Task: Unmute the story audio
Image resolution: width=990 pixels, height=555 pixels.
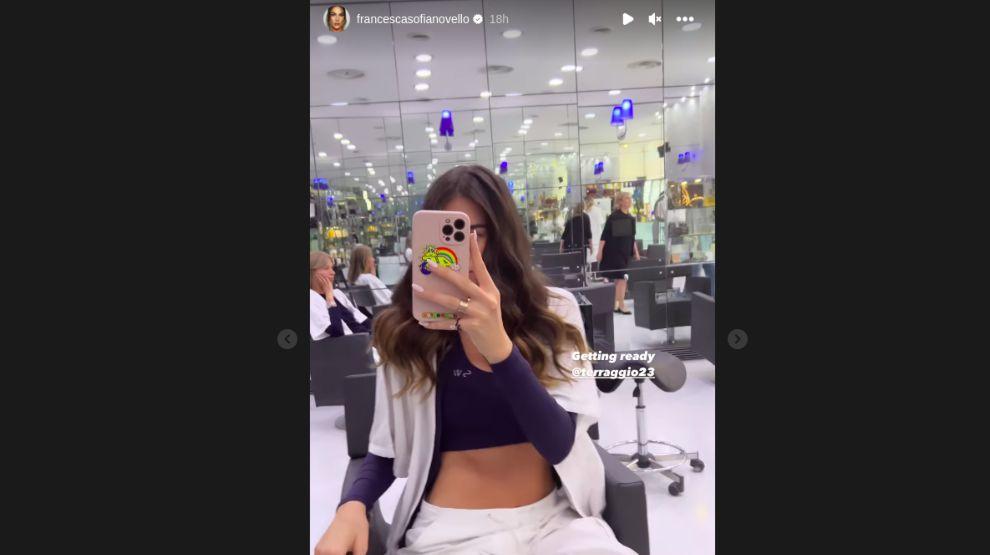Action: tap(655, 19)
